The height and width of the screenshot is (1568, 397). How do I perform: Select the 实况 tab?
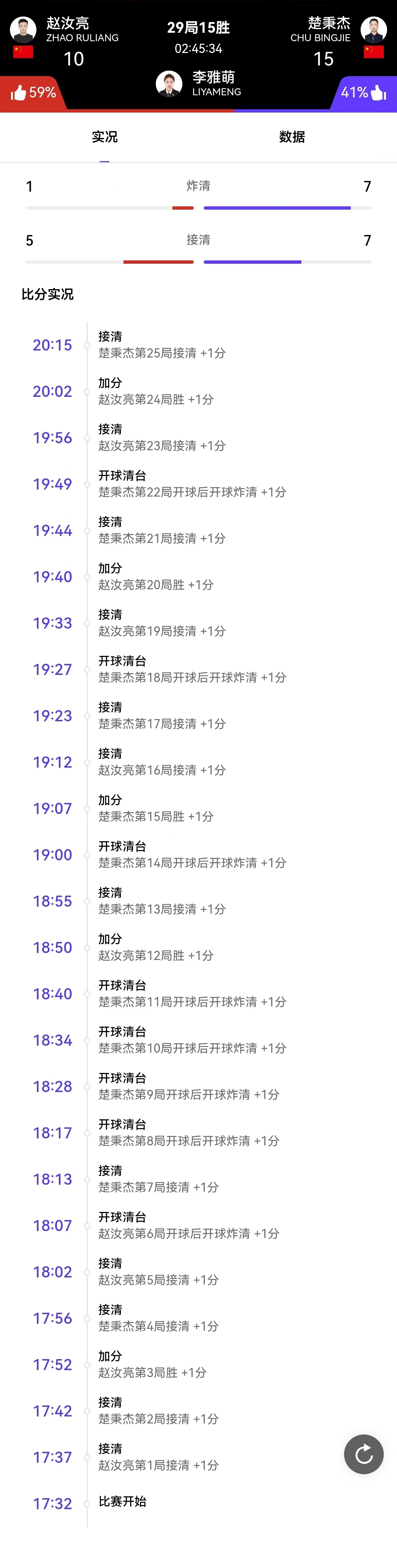click(x=104, y=137)
